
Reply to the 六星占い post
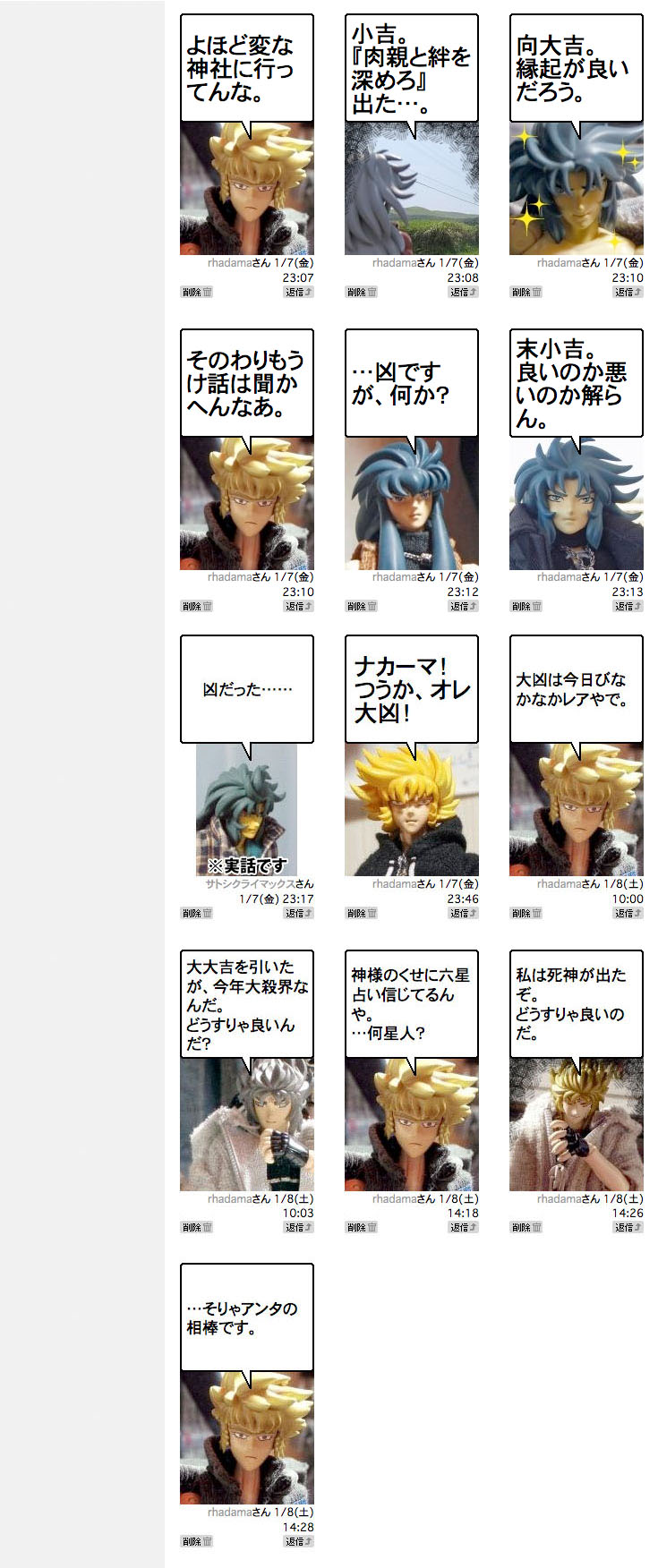tap(463, 1227)
